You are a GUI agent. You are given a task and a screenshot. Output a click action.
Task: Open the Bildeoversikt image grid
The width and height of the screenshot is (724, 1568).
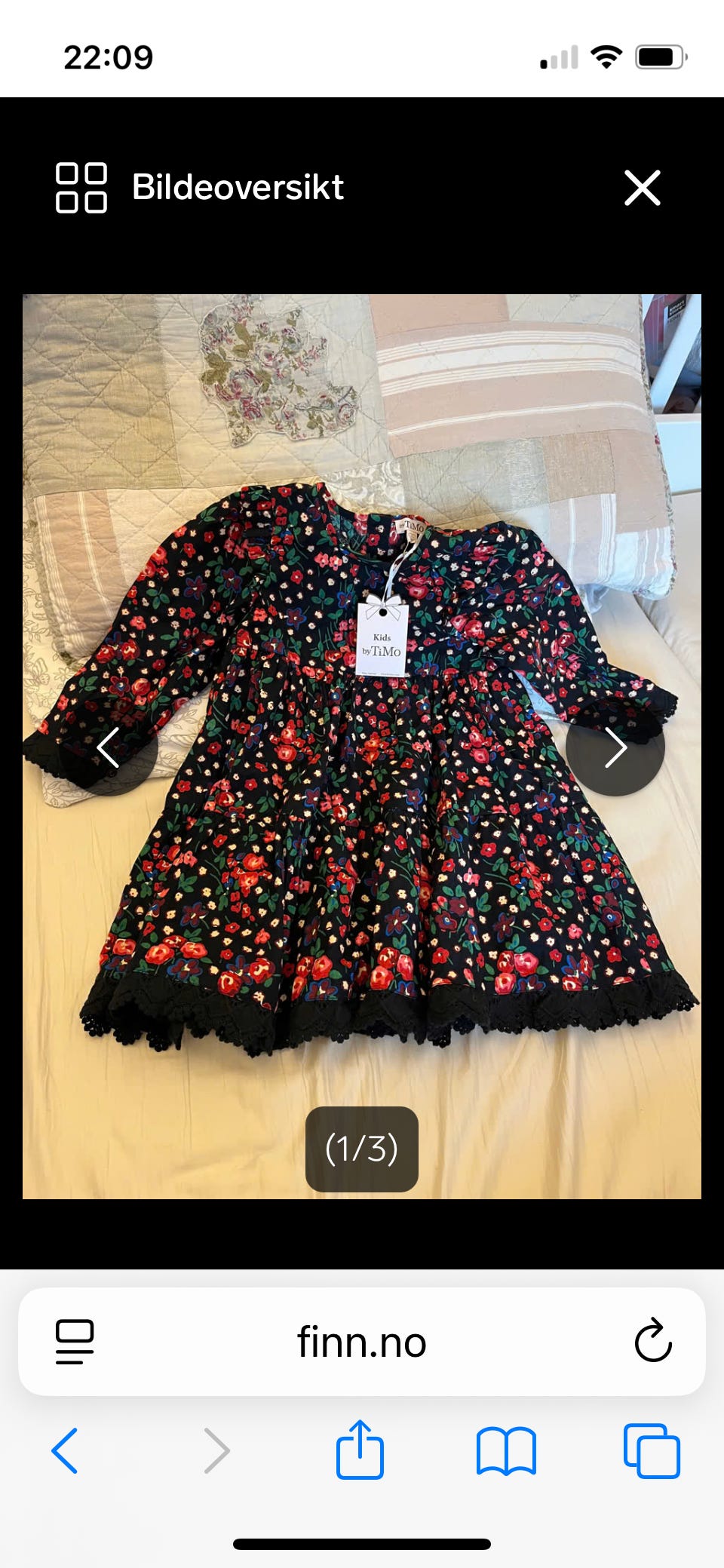[200, 187]
